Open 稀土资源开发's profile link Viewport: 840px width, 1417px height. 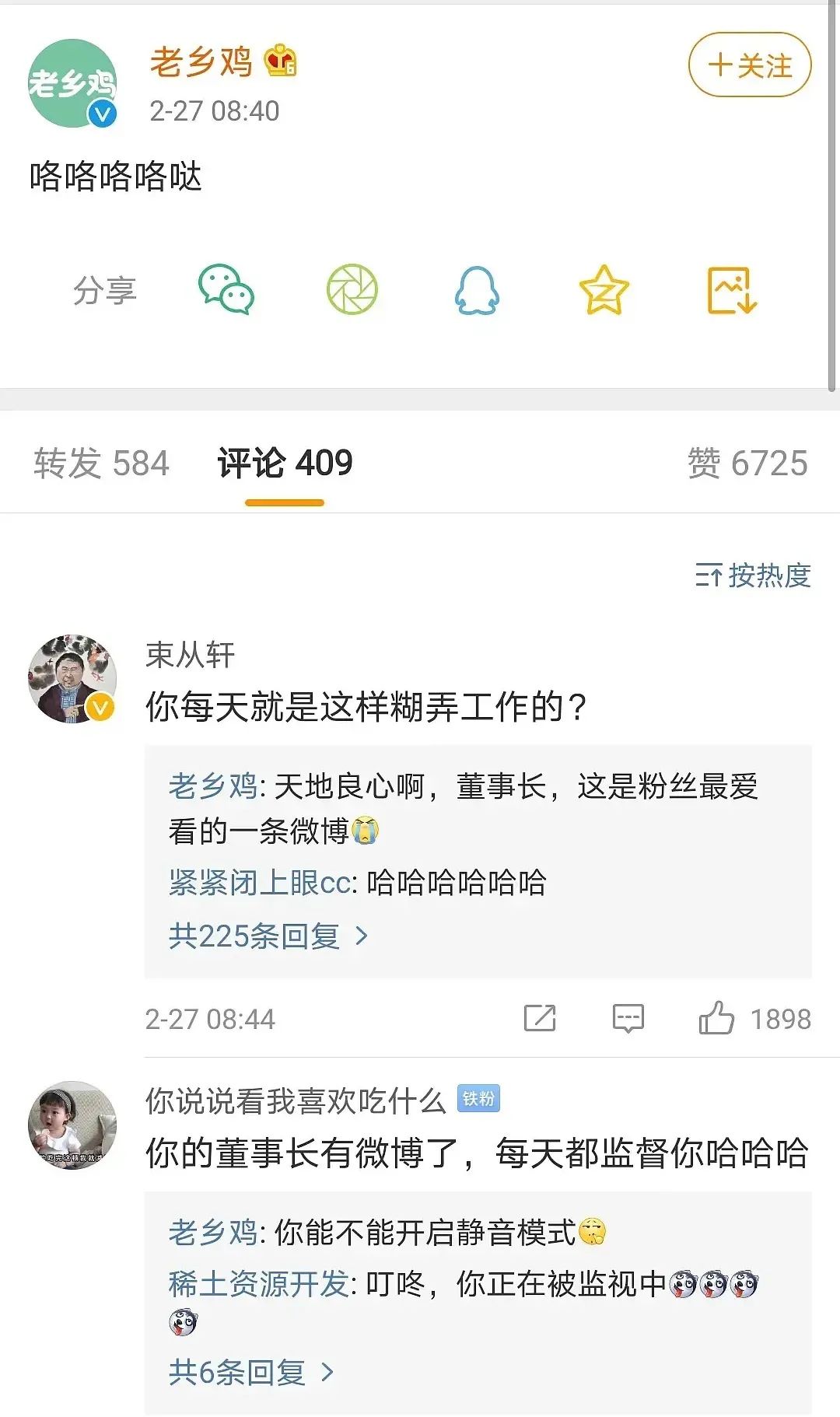pyautogui.click(x=259, y=1284)
